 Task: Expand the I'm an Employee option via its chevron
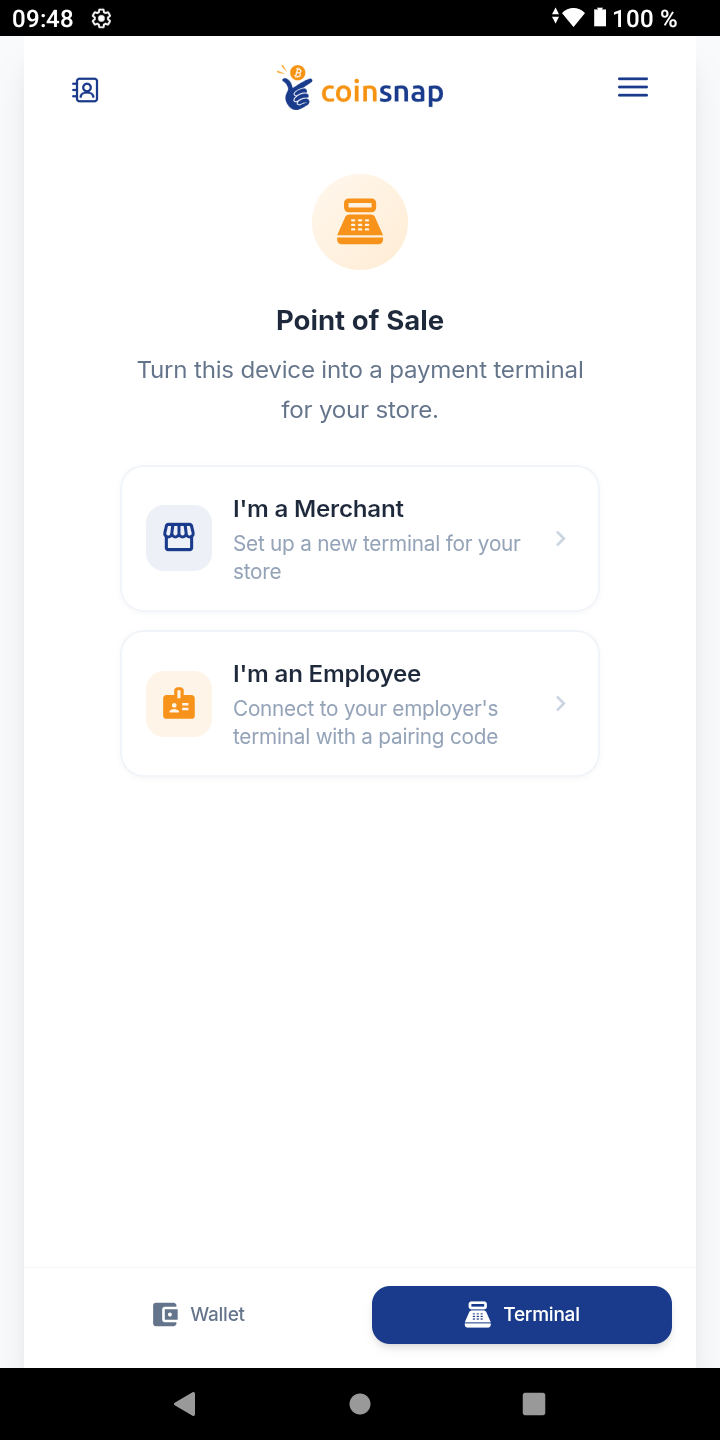pyautogui.click(x=561, y=703)
